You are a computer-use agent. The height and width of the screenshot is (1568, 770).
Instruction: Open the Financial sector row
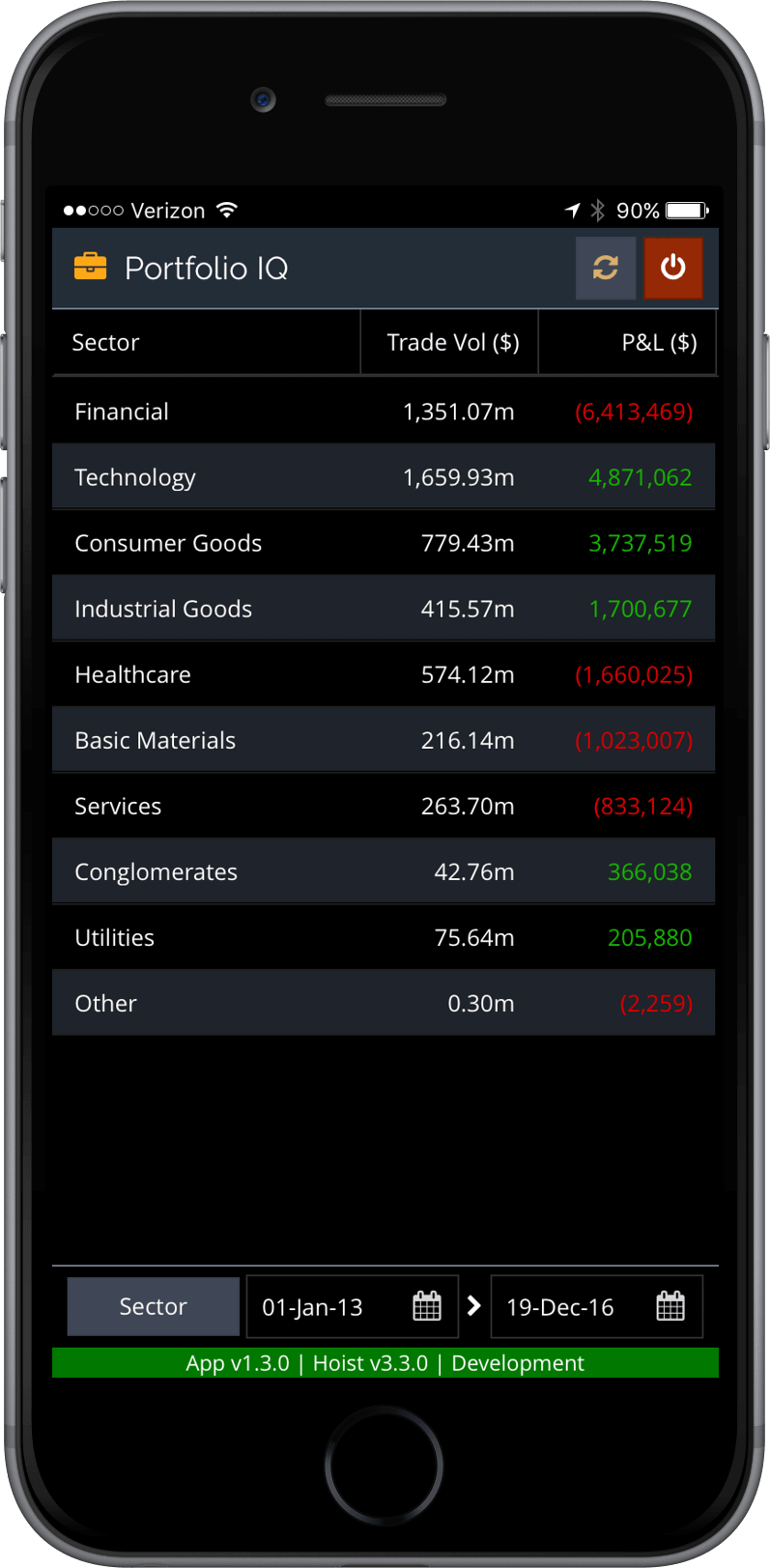point(384,412)
